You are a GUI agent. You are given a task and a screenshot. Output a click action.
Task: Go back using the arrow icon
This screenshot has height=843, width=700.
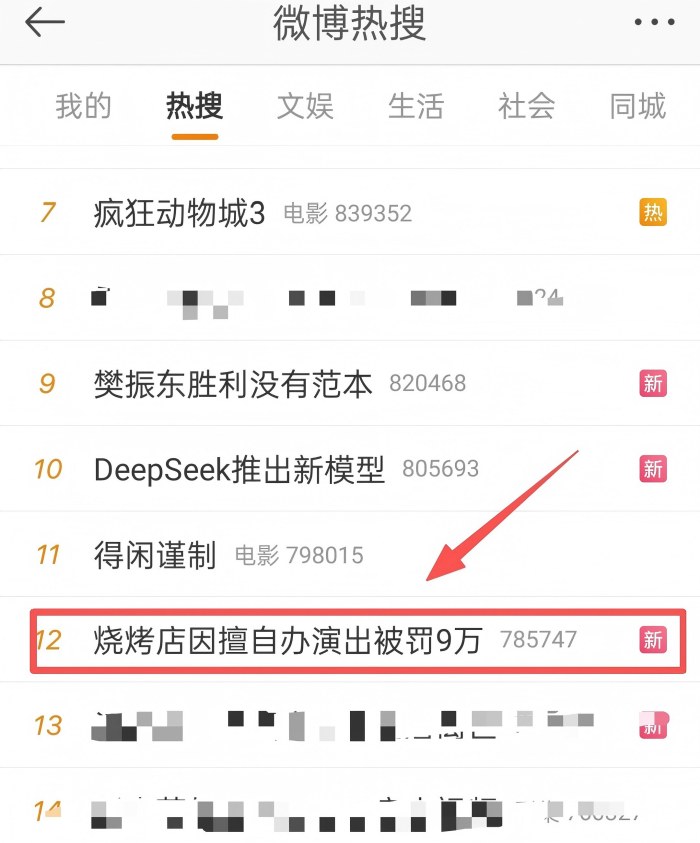45,22
